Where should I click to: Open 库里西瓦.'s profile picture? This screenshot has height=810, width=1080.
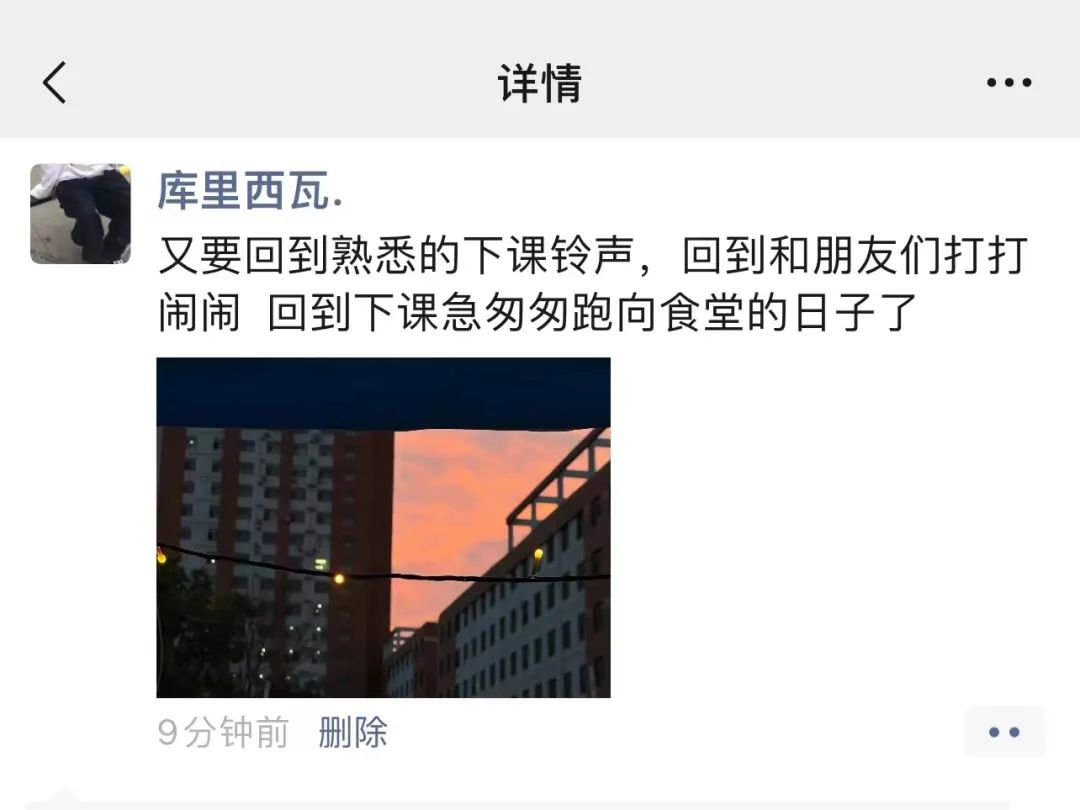point(80,214)
